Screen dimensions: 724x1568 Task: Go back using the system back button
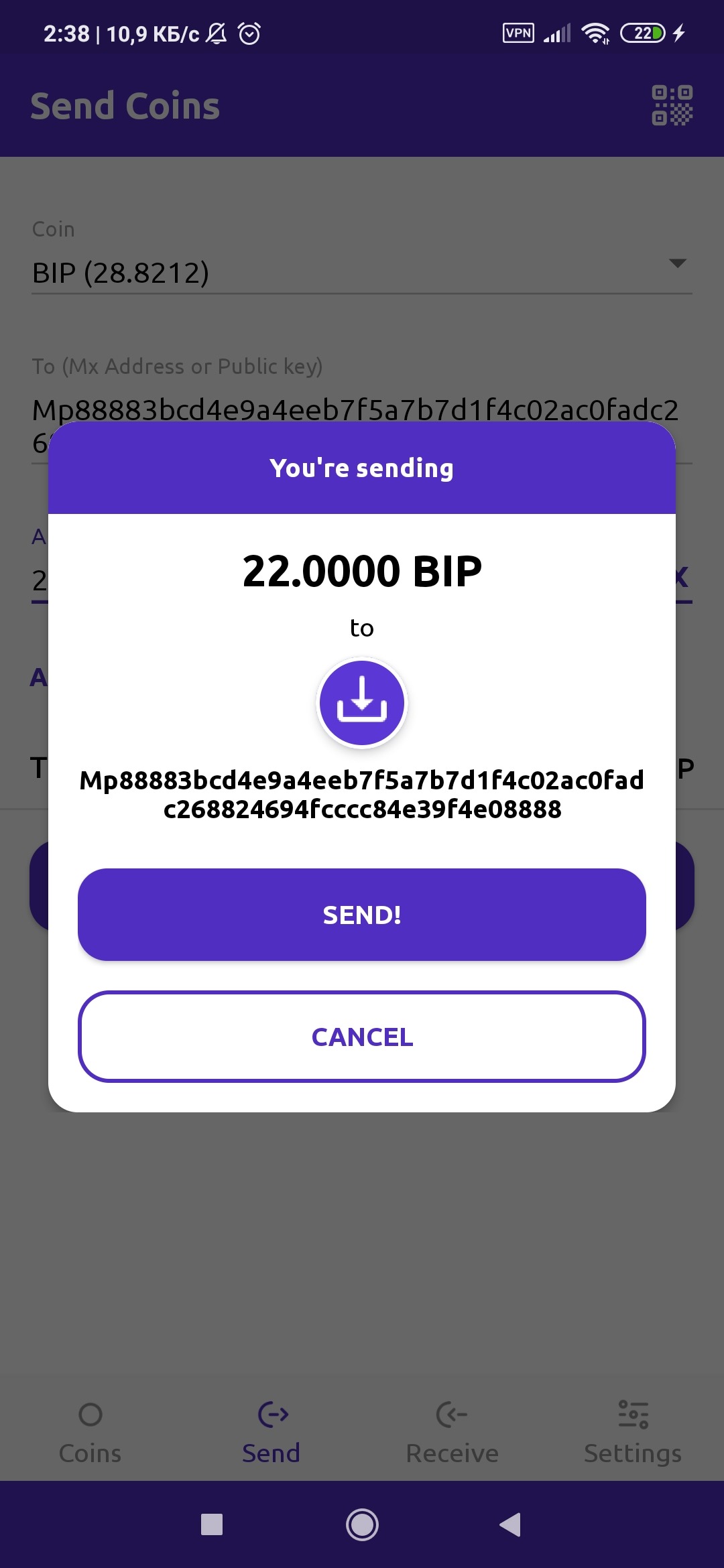point(511,1524)
